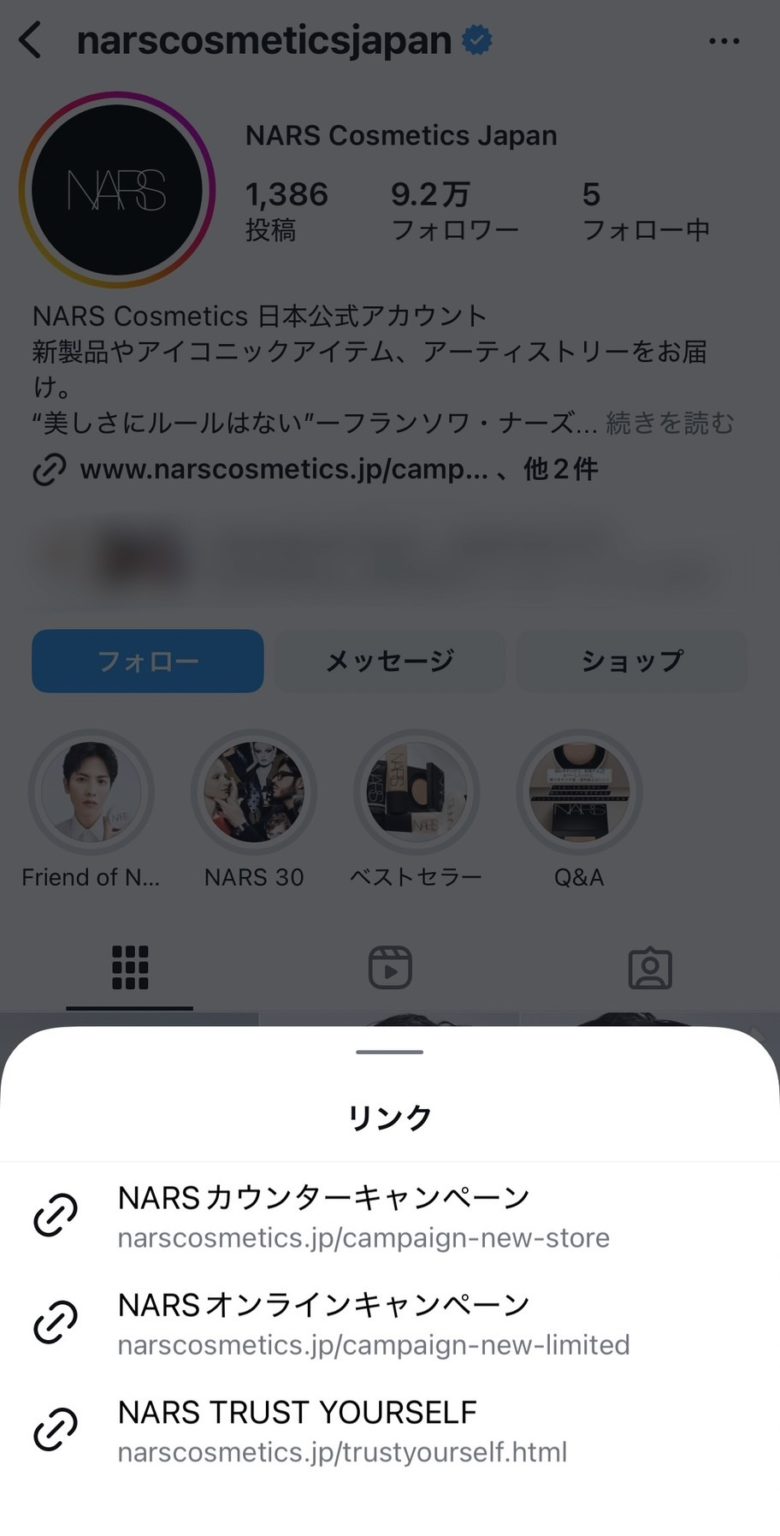
Task: Open the メッセージ button
Action: point(389,661)
